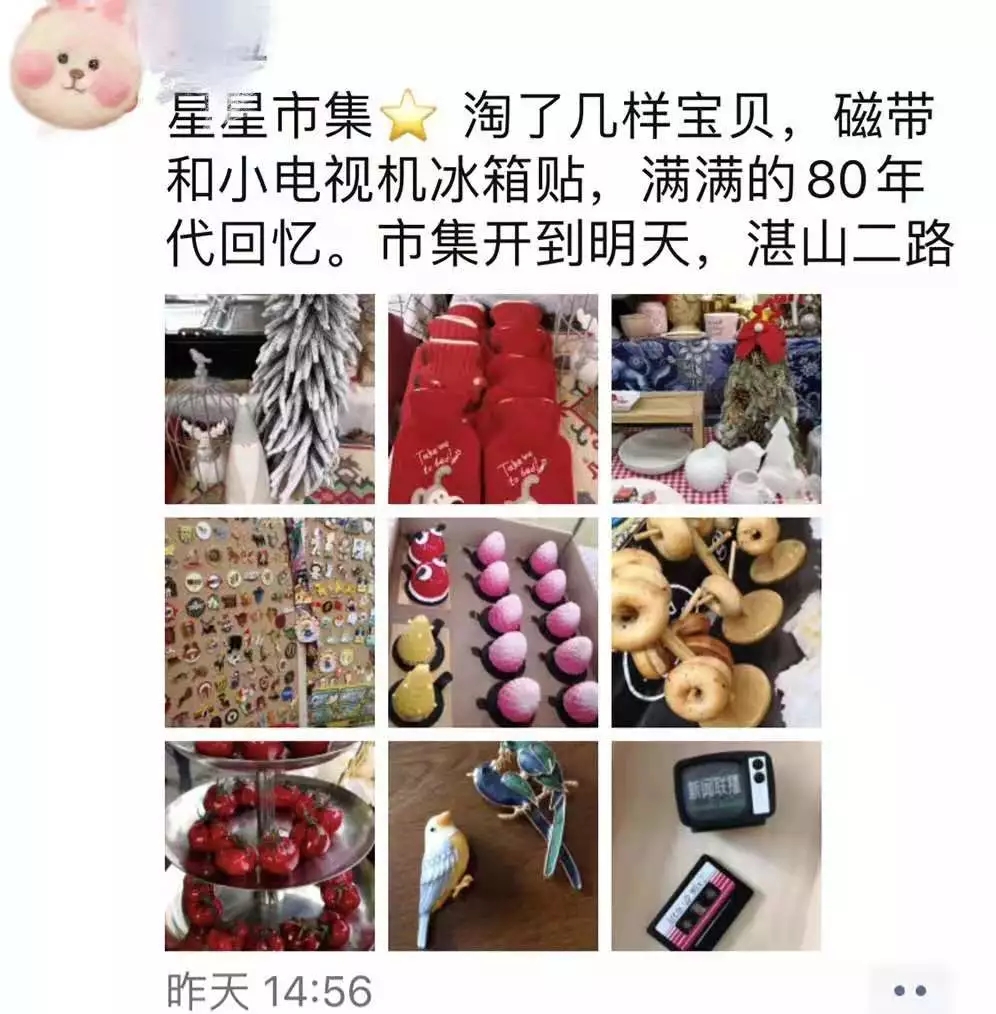Open the frosted Christmas tree photo
This screenshot has width=996, height=1014.
point(269,398)
